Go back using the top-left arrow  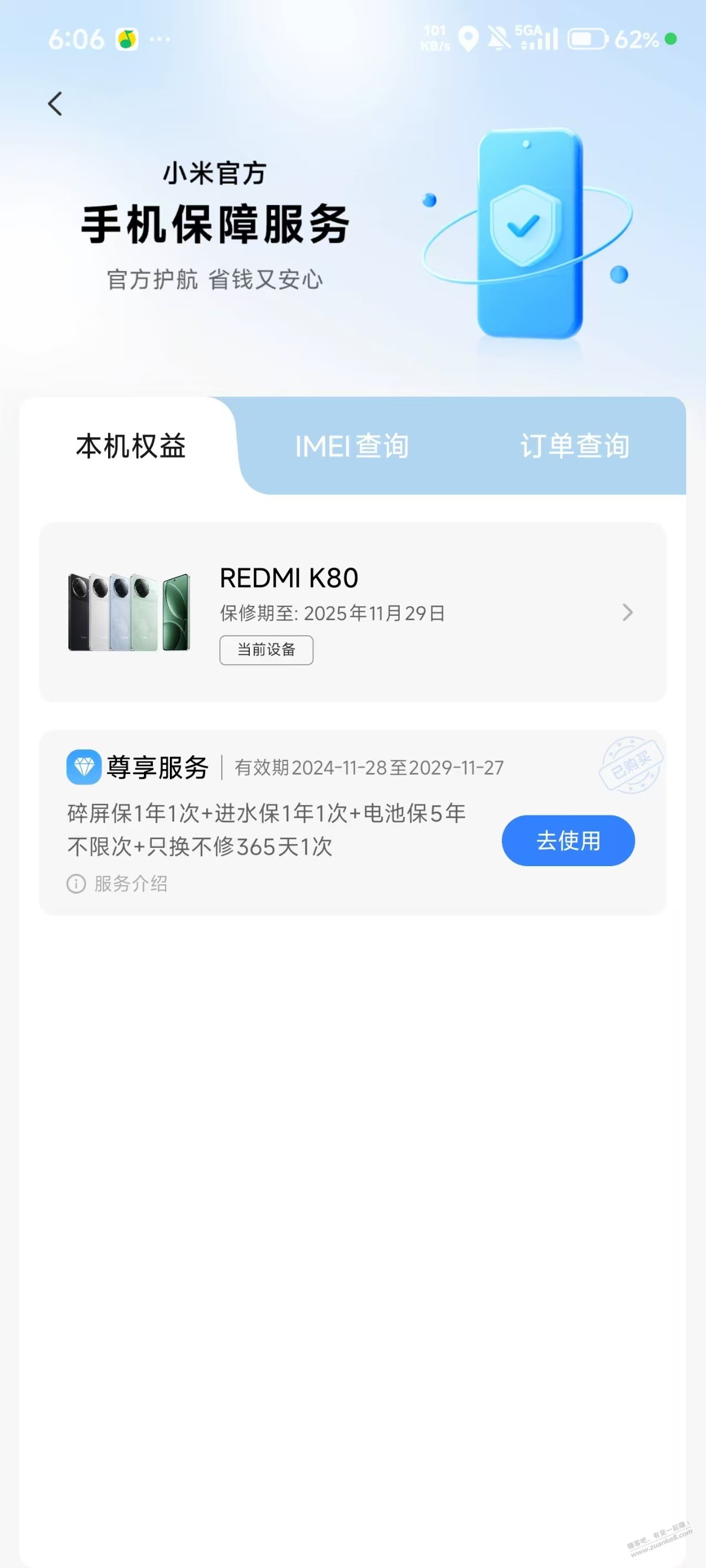(56, 104)
